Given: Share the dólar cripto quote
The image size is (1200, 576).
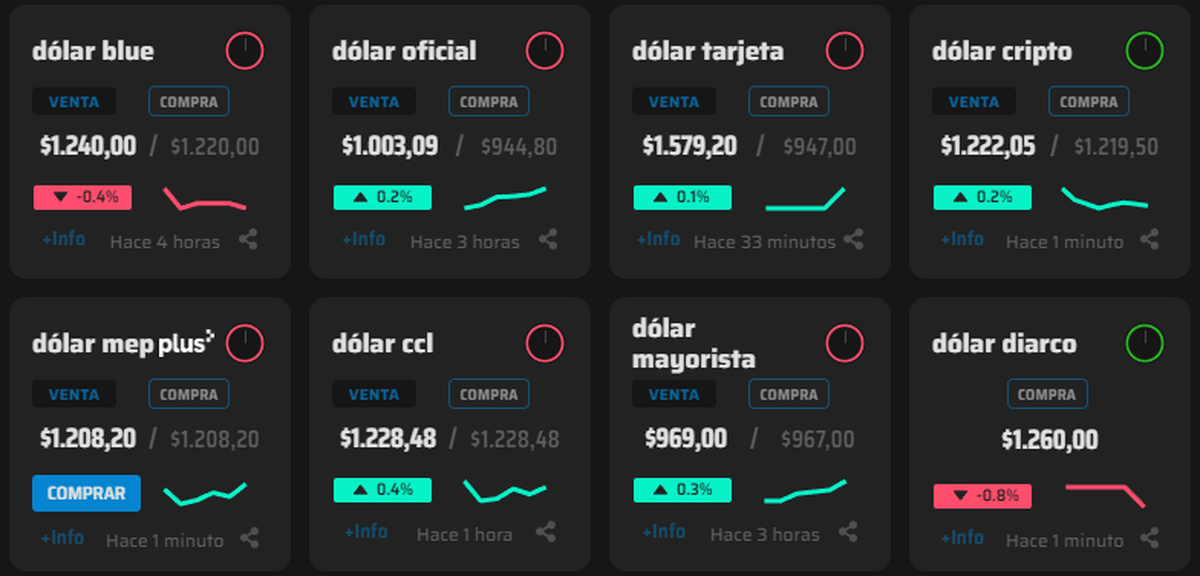Looking at the screenshot, I should coord(1150,240).
